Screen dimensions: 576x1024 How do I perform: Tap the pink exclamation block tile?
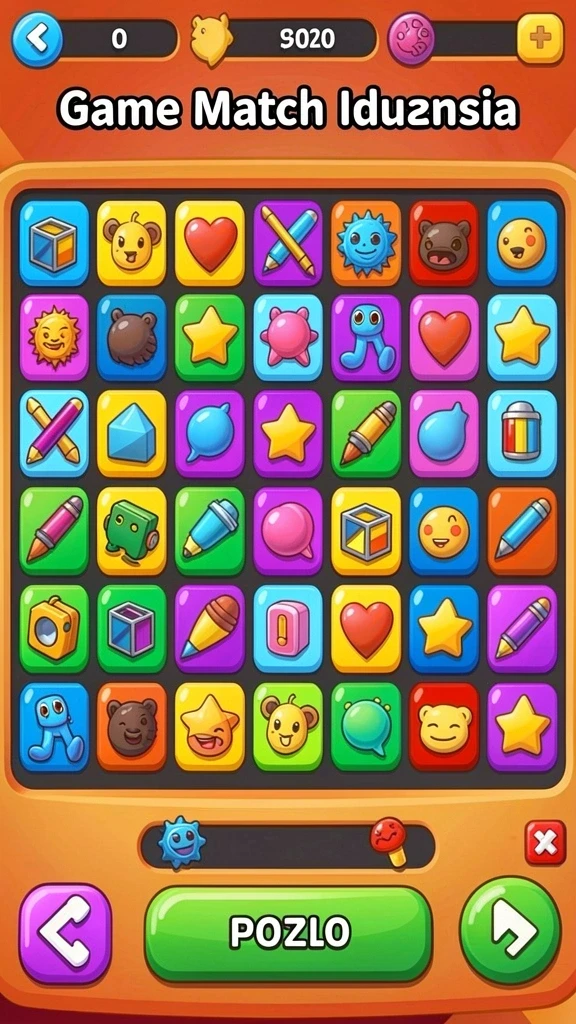[288, 628]
